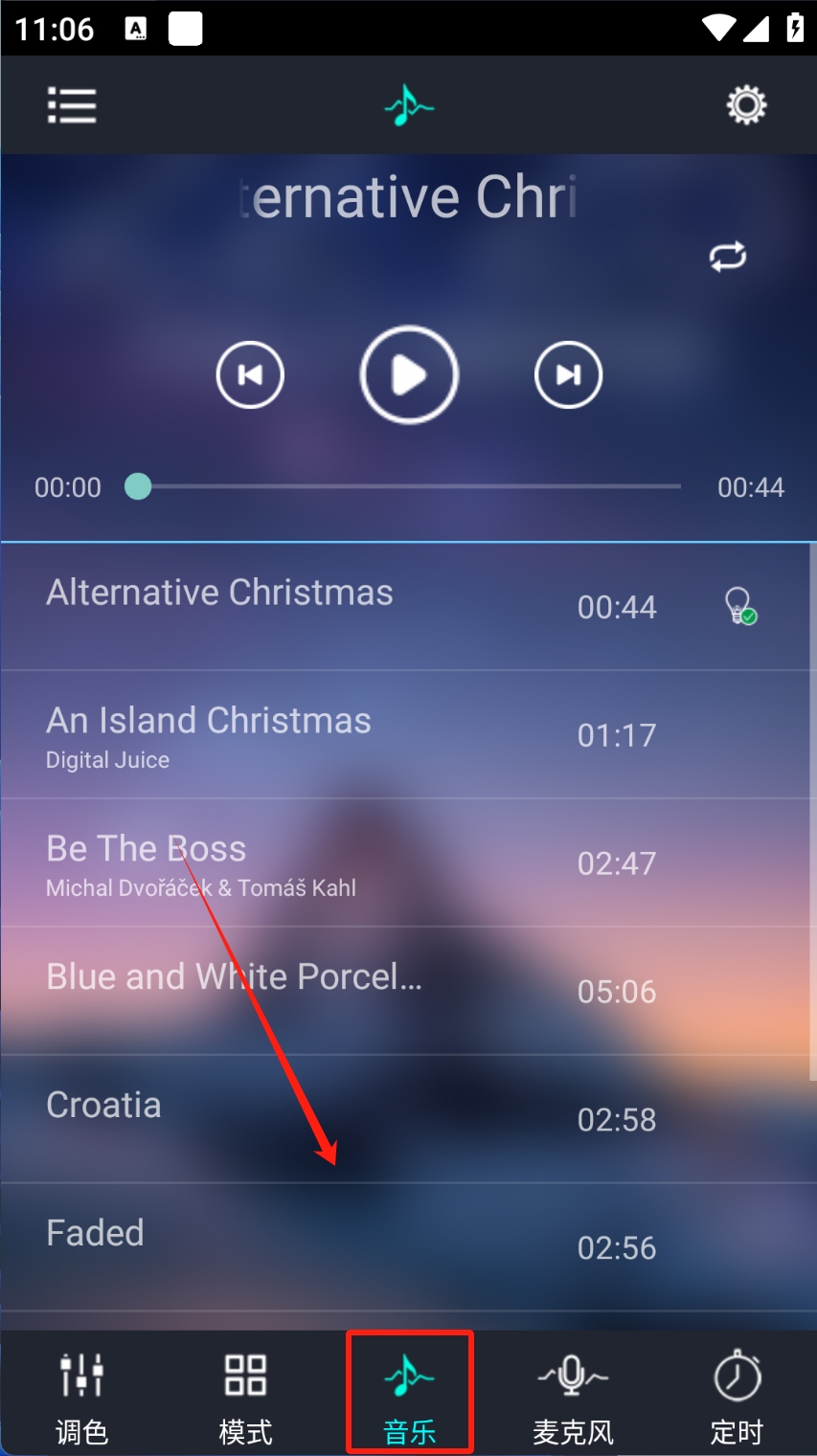Skip to the next track
This screenshot has width=817, height=1456.
pos(568,375)
